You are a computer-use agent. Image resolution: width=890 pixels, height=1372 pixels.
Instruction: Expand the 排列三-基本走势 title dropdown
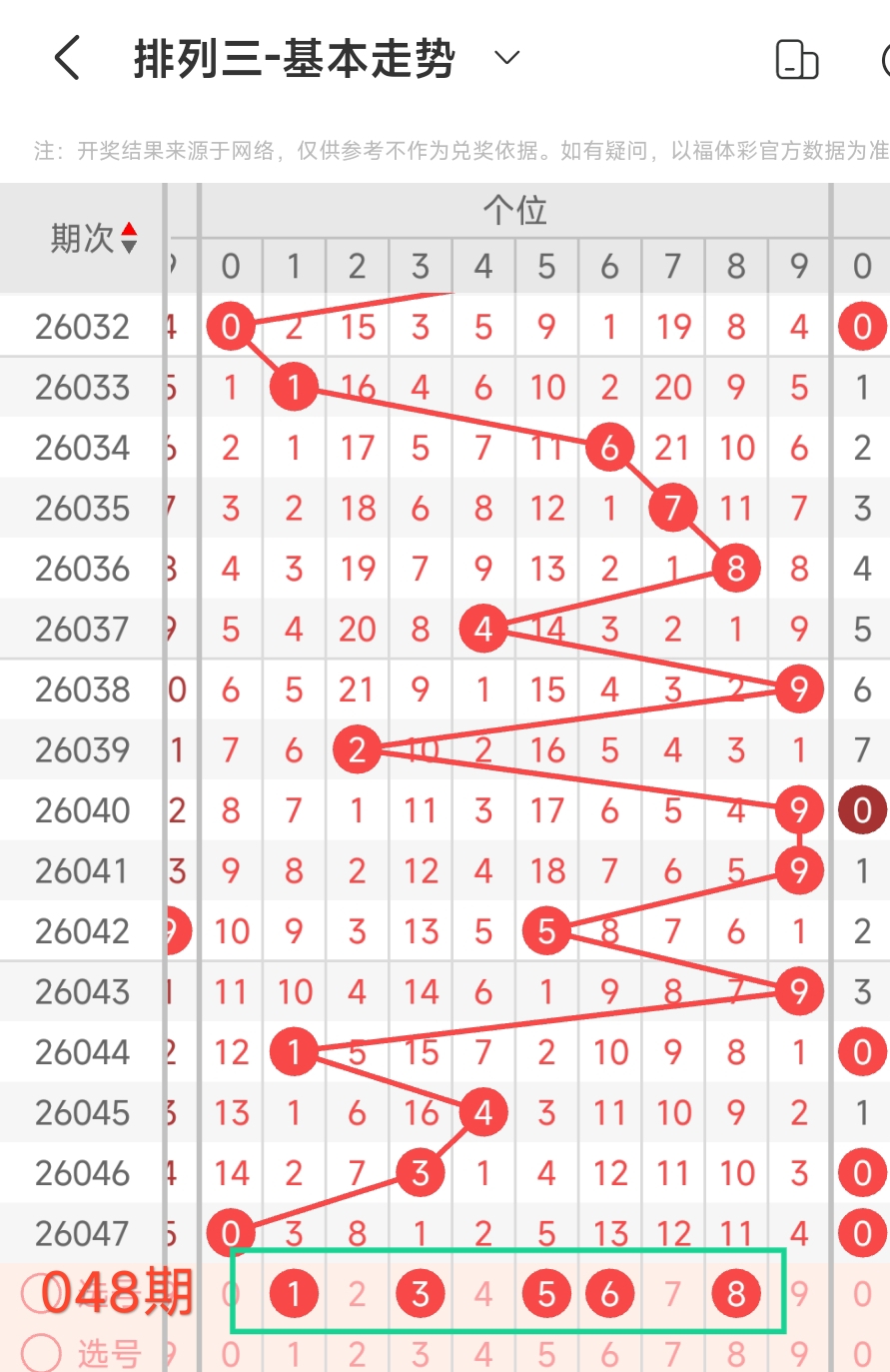pyautogui.click(x=507, y=58)
